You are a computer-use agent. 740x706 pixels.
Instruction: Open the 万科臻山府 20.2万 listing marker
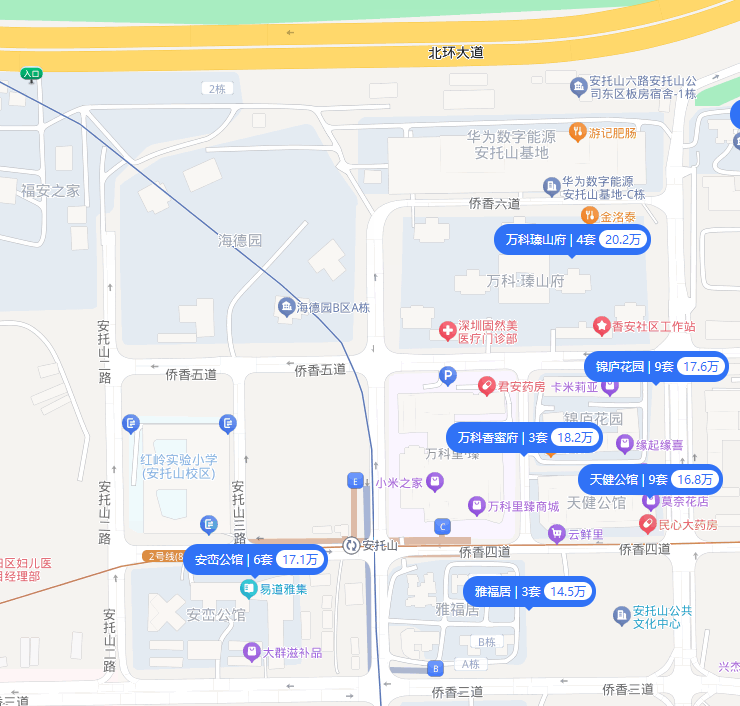572,240
